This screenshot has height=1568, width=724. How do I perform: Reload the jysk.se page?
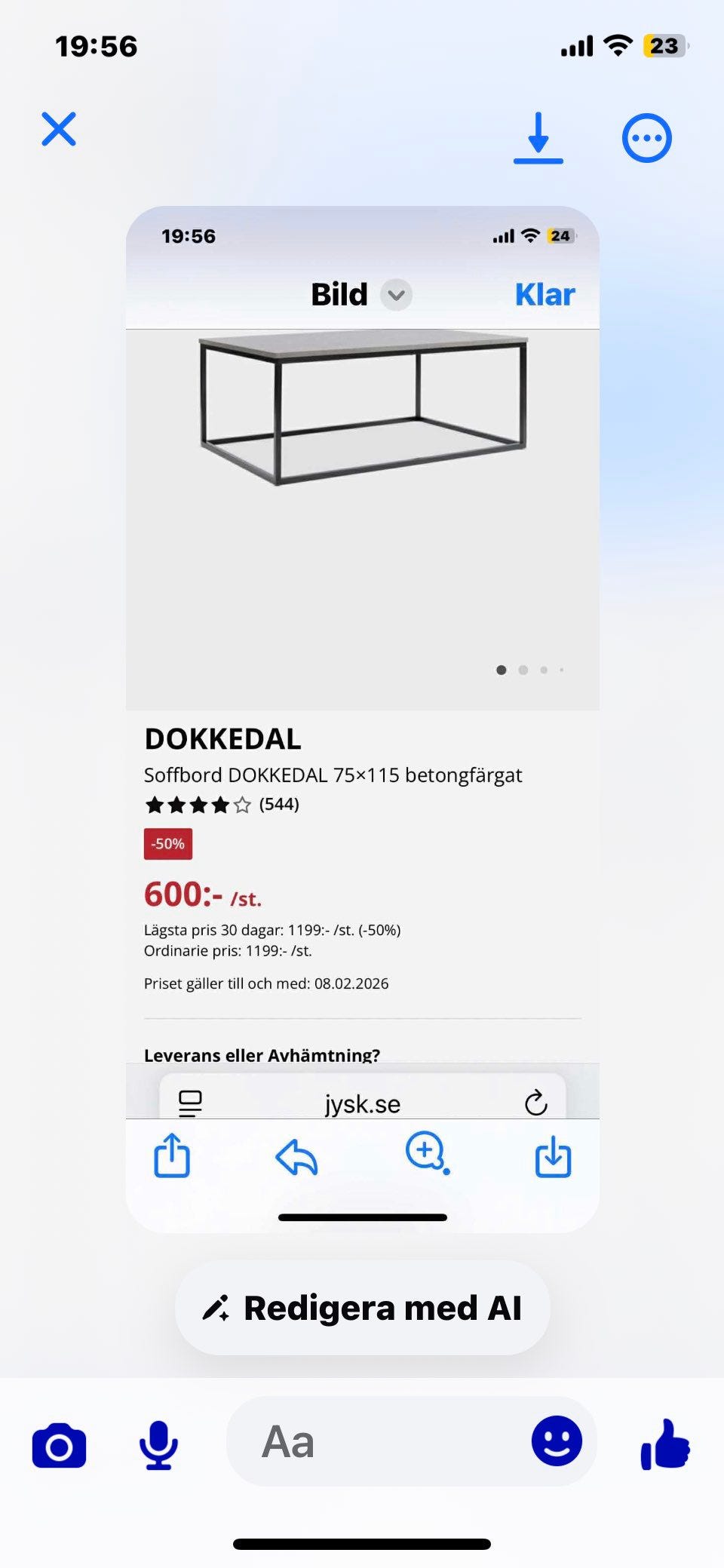(535, 1102)
